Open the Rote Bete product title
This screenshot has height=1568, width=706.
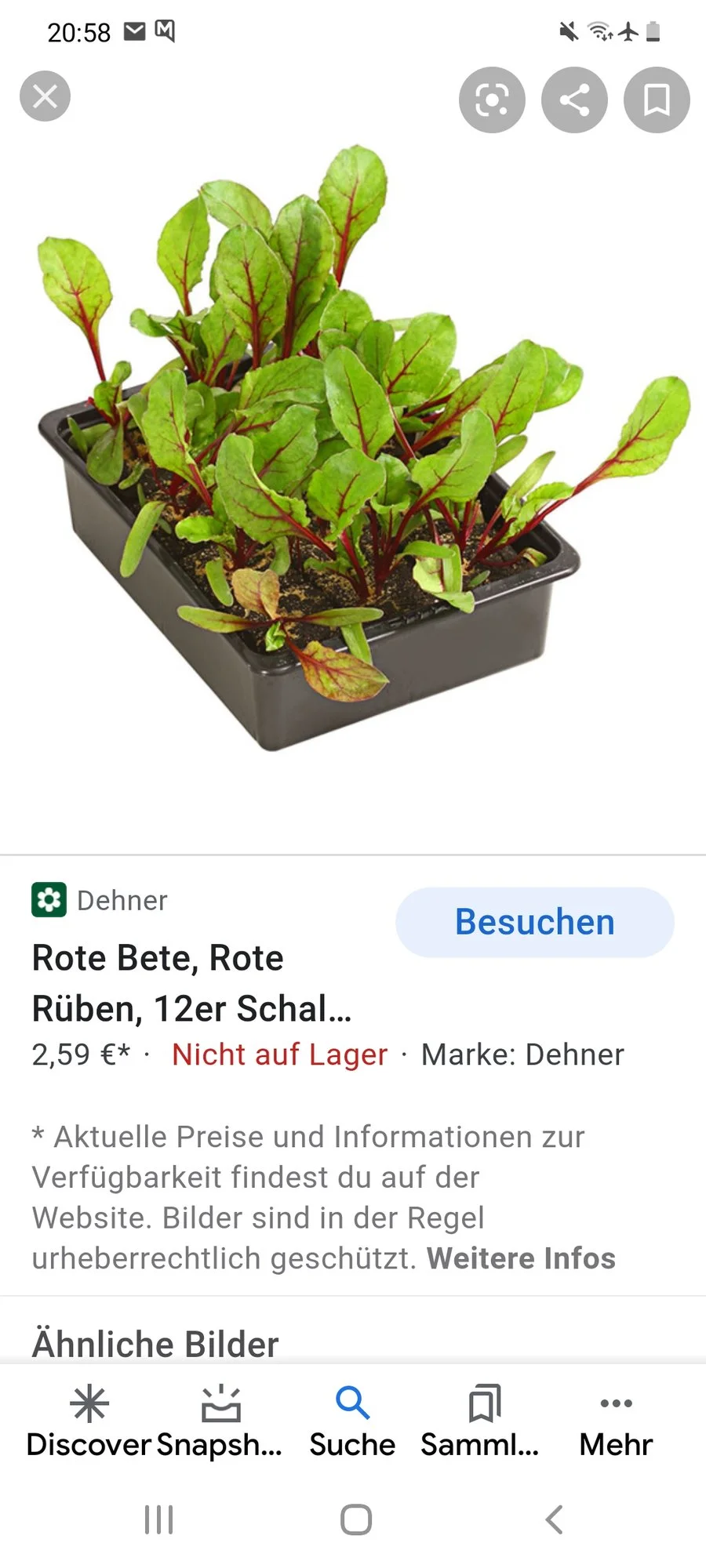(191, 983)
